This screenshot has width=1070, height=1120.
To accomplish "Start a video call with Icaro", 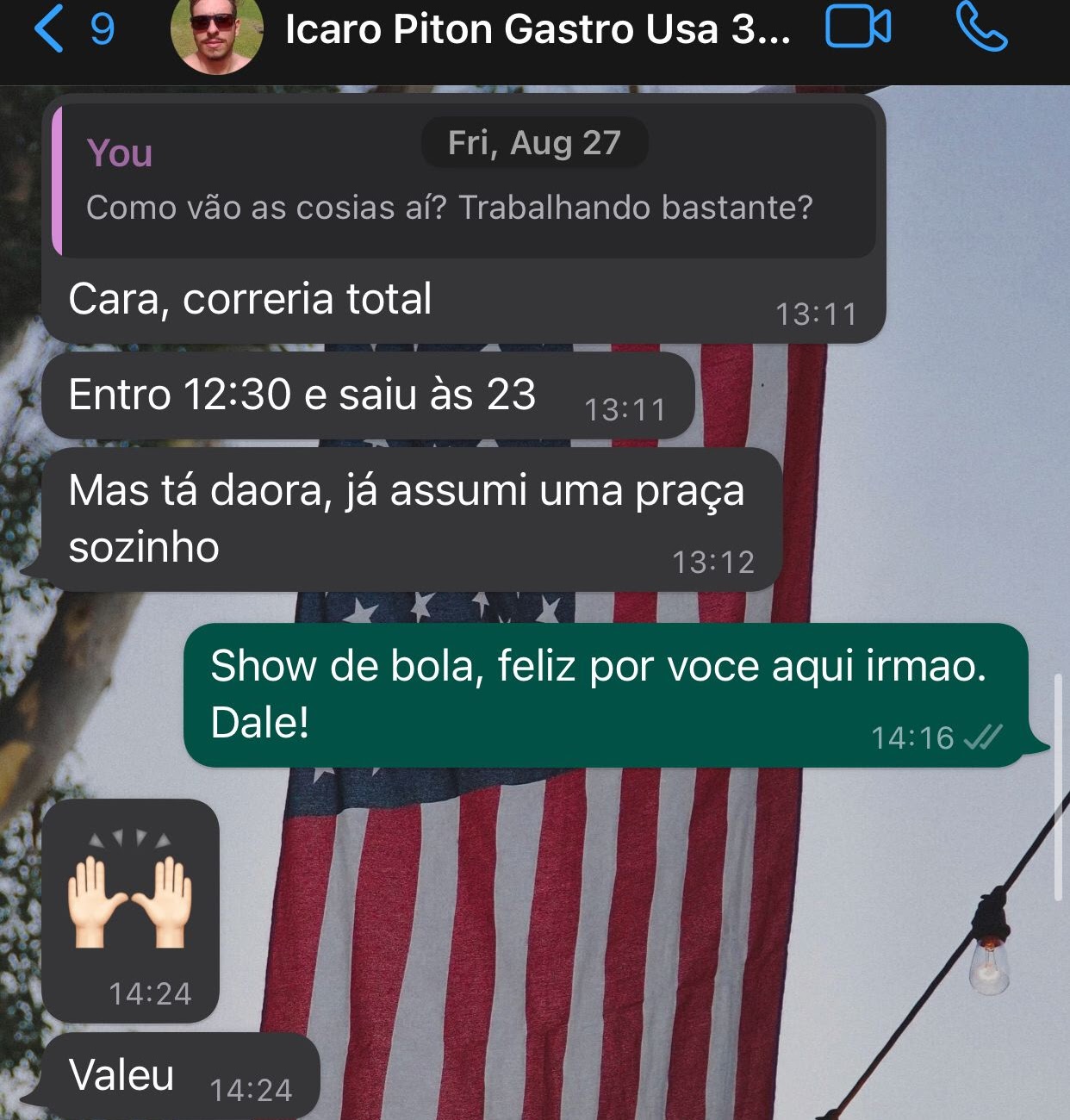I will click(x=857, y=28).
